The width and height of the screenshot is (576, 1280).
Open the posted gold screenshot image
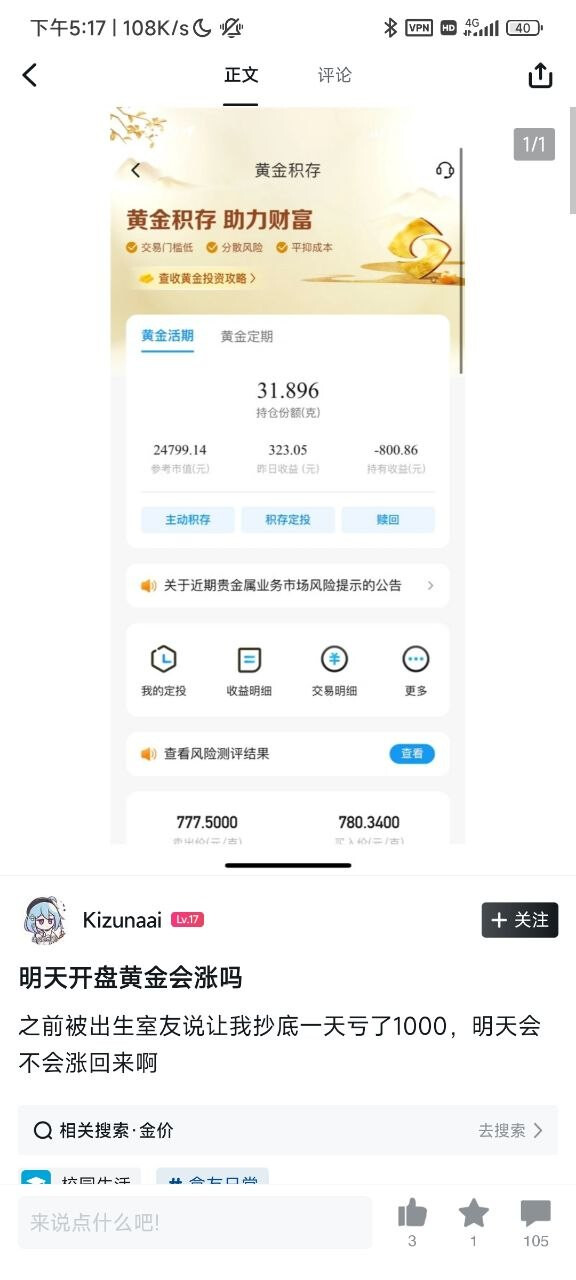pos(288,475)
